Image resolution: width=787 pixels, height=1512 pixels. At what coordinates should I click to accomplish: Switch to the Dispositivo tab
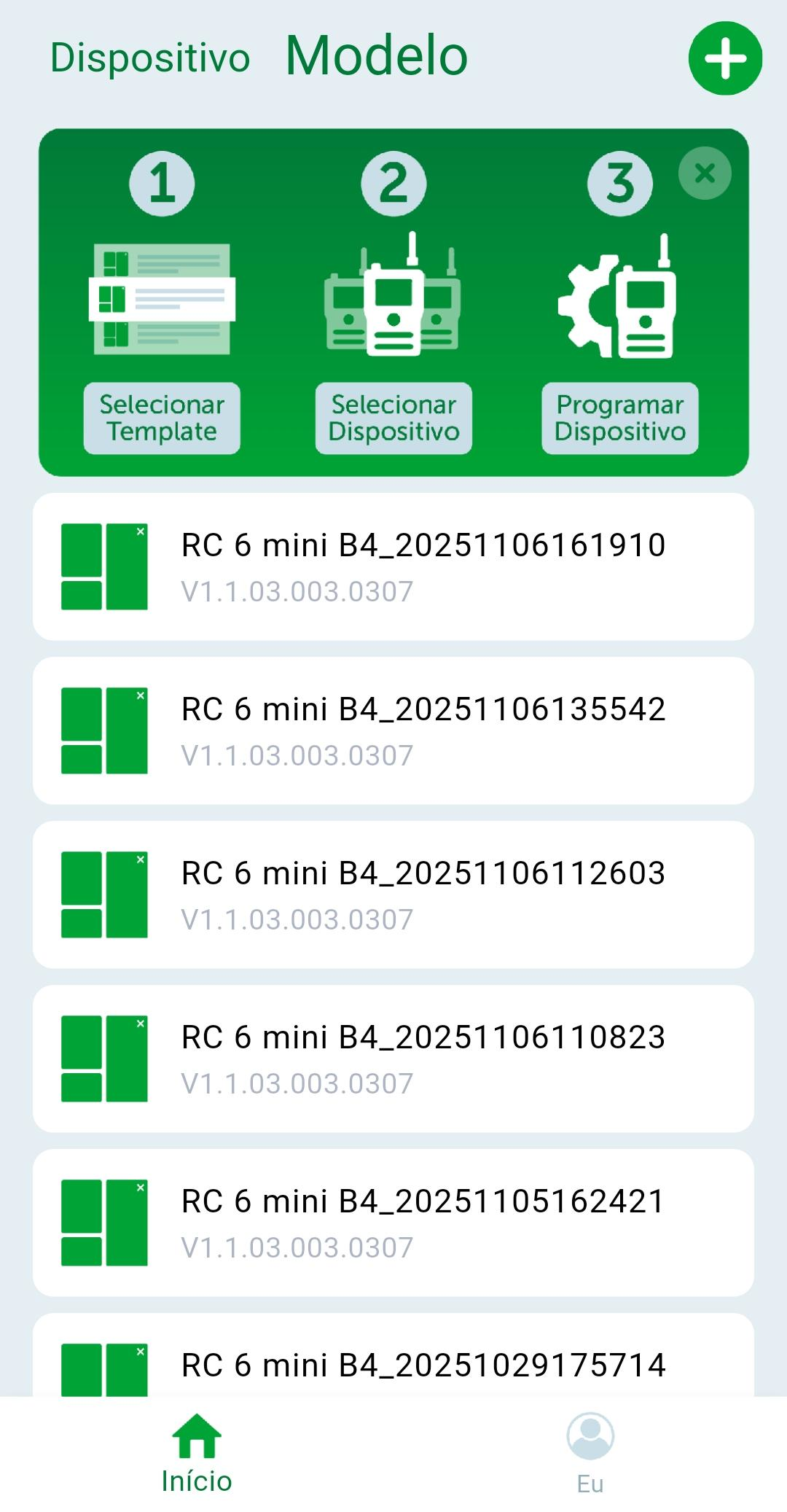click(150, 58)
